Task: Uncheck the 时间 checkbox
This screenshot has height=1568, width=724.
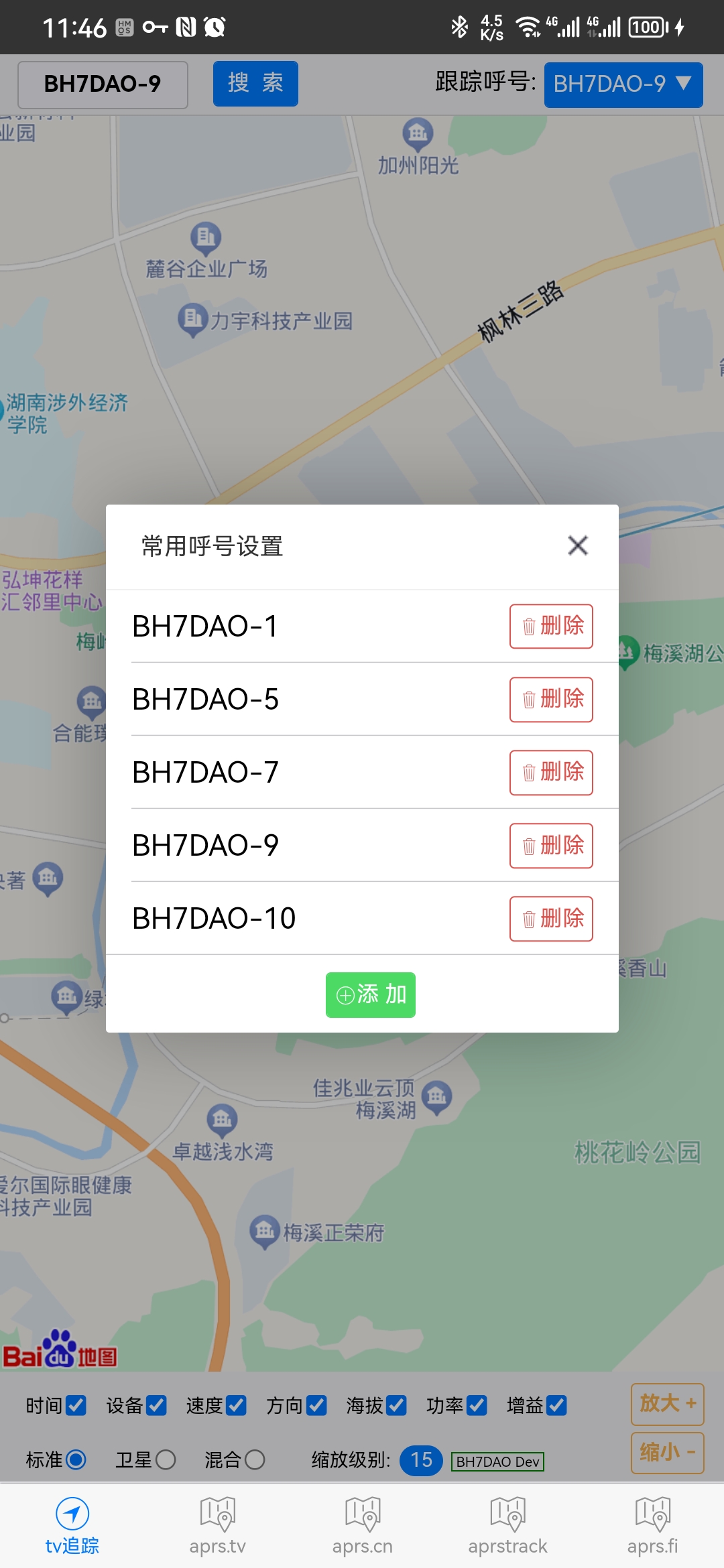Action: click(x=76, y=1405)
